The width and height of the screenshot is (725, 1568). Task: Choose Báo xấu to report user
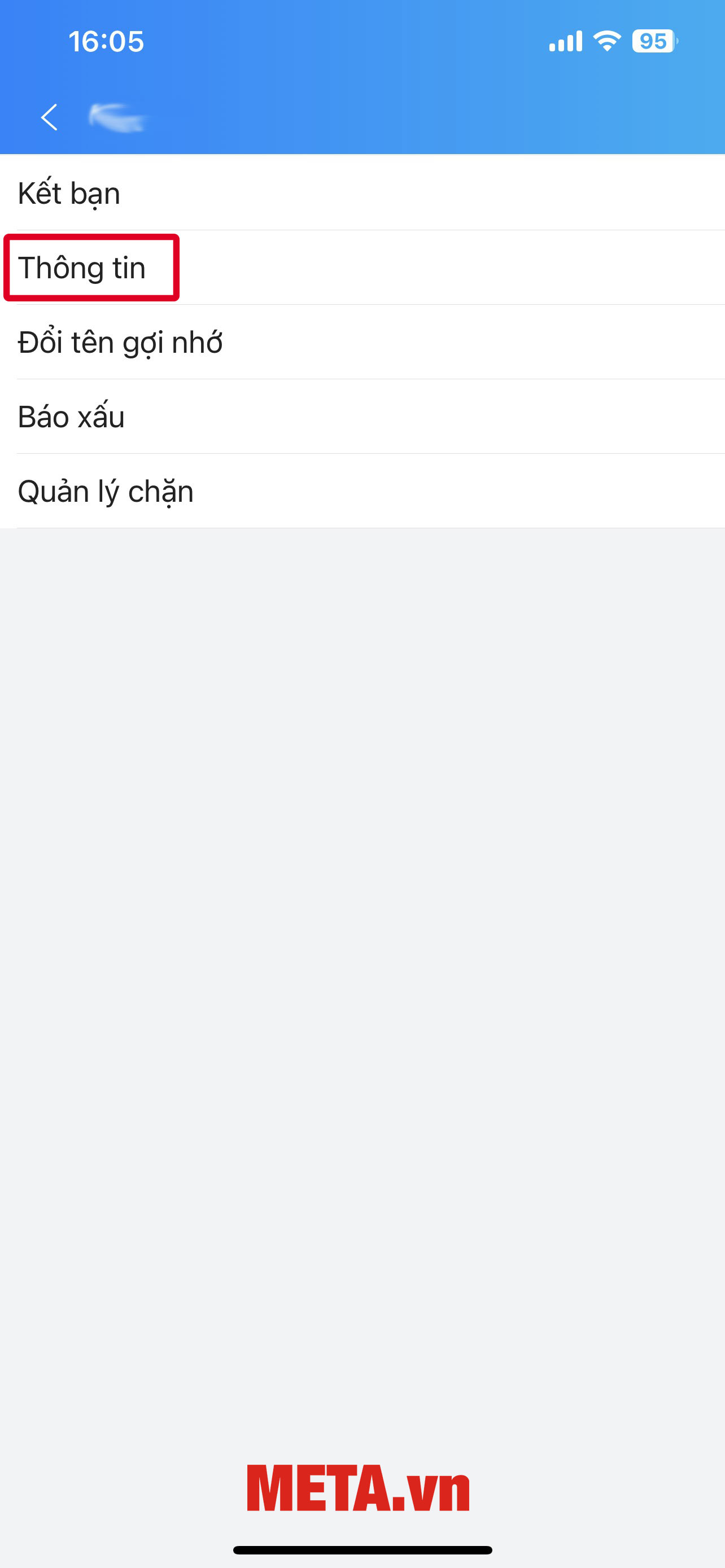click(71, 417)
